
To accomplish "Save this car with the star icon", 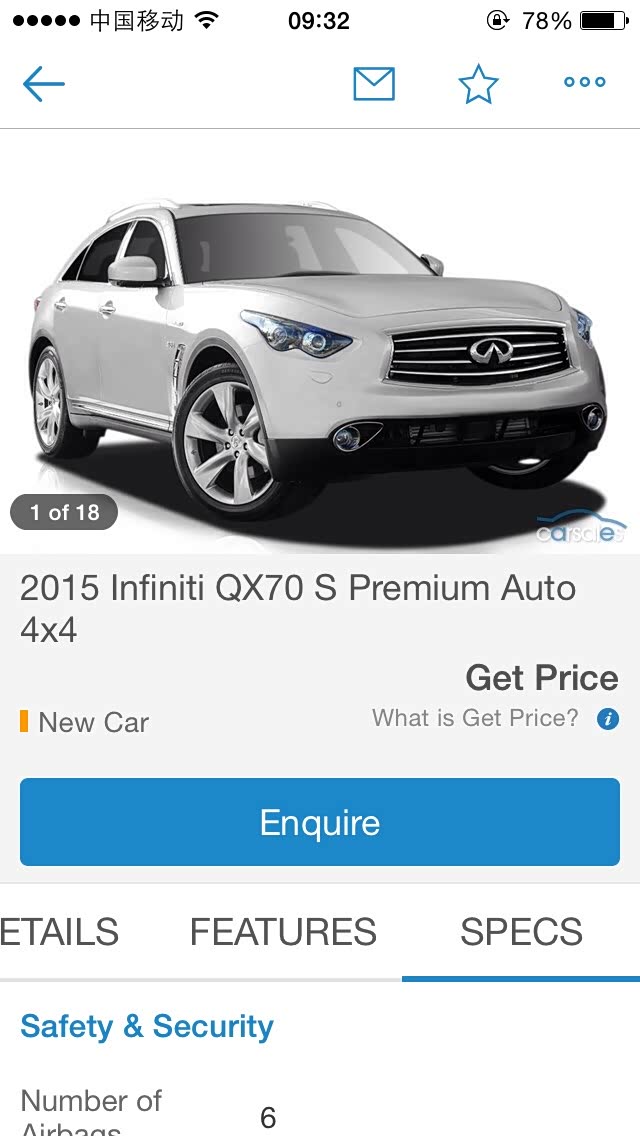I will tap(479, 83).
